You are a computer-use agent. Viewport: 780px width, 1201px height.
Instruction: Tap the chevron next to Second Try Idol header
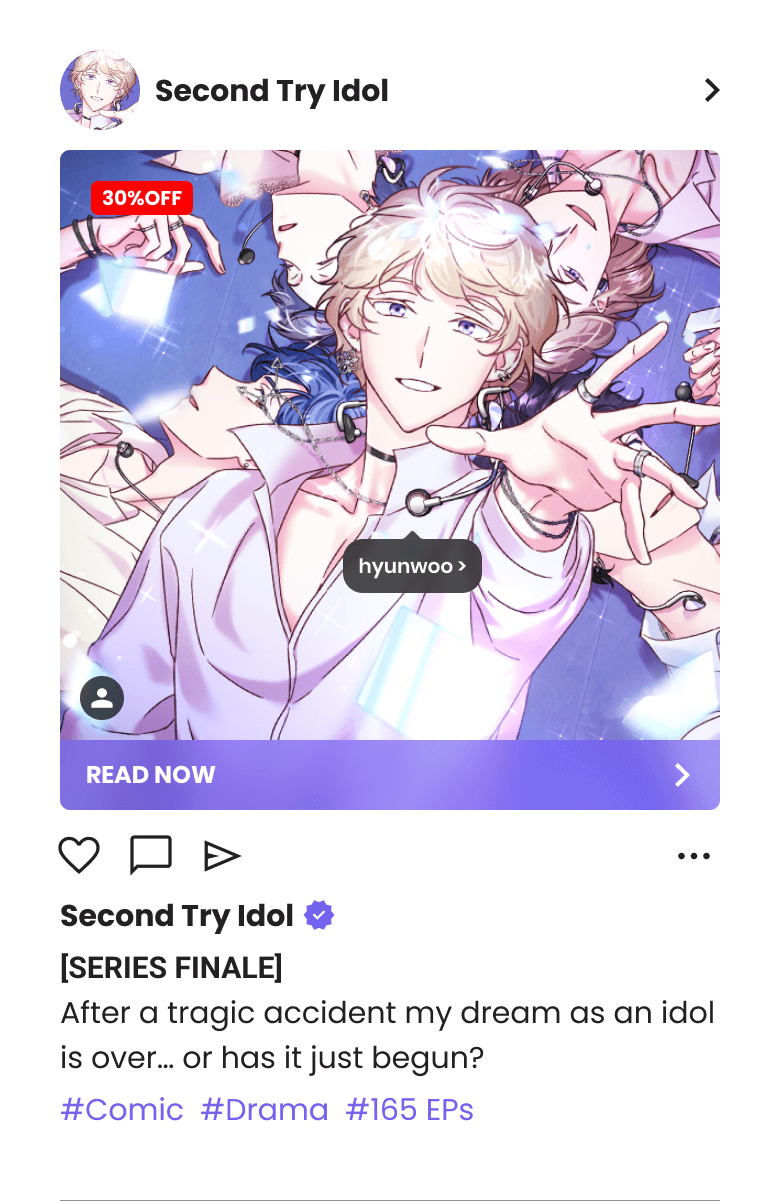(x=711, y=91)
